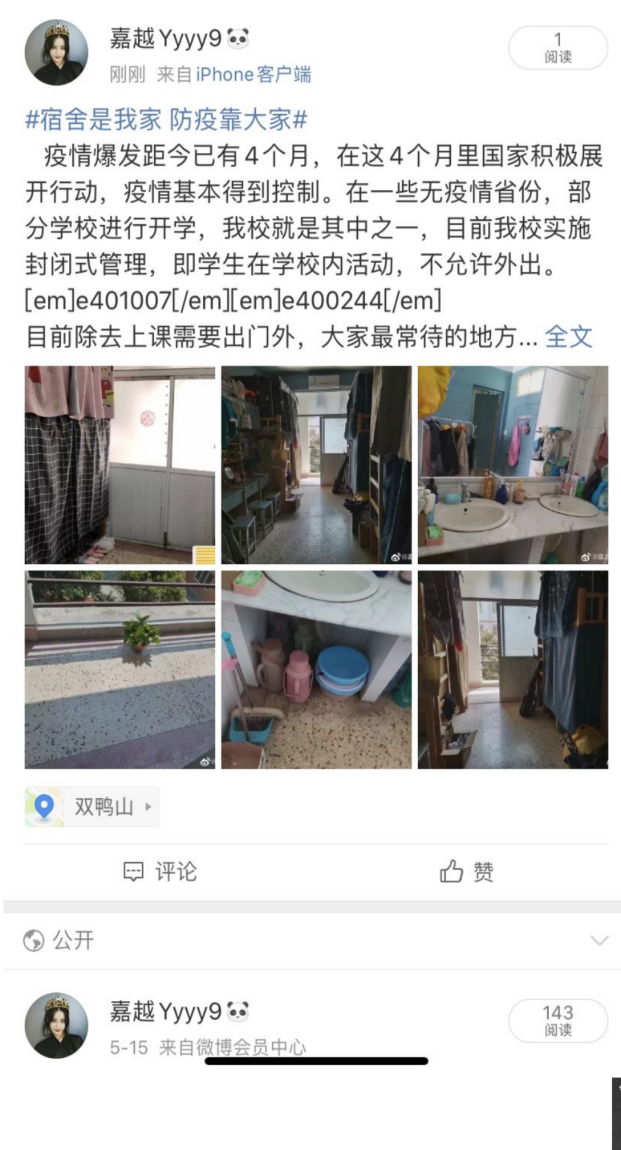This screenshot has width=621, height=1150.
Task: Open the photo of basins under the sink
Action: pyautogui.click(x=317, y=670)
